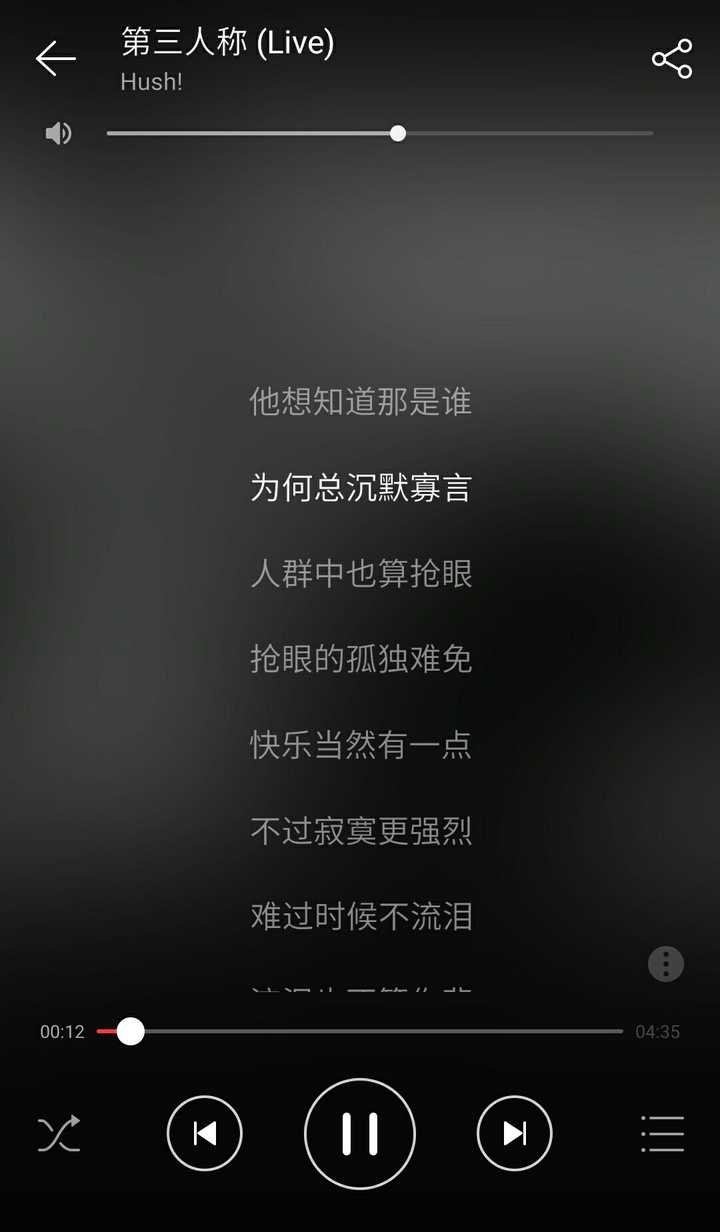This screenshot has height=1232, width=720.
Task: Go back using the arrow icon
Action: pyautogui.click(x=56, y=60)
